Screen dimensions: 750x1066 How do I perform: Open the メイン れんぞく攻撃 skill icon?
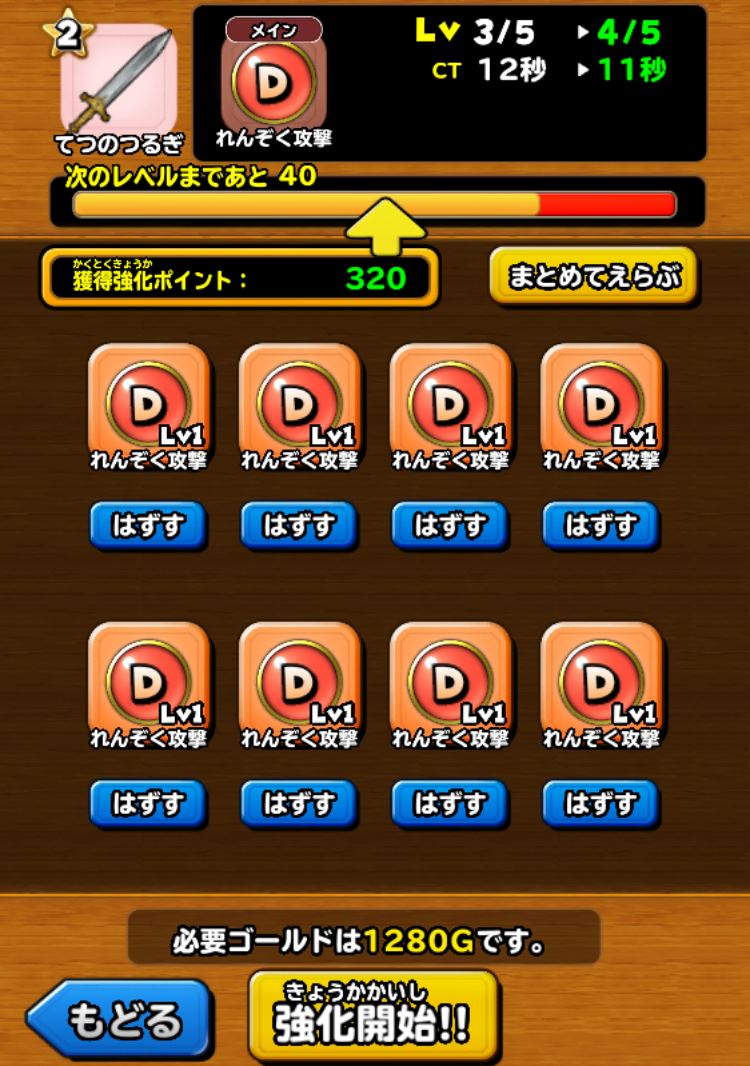coord(273,84)
